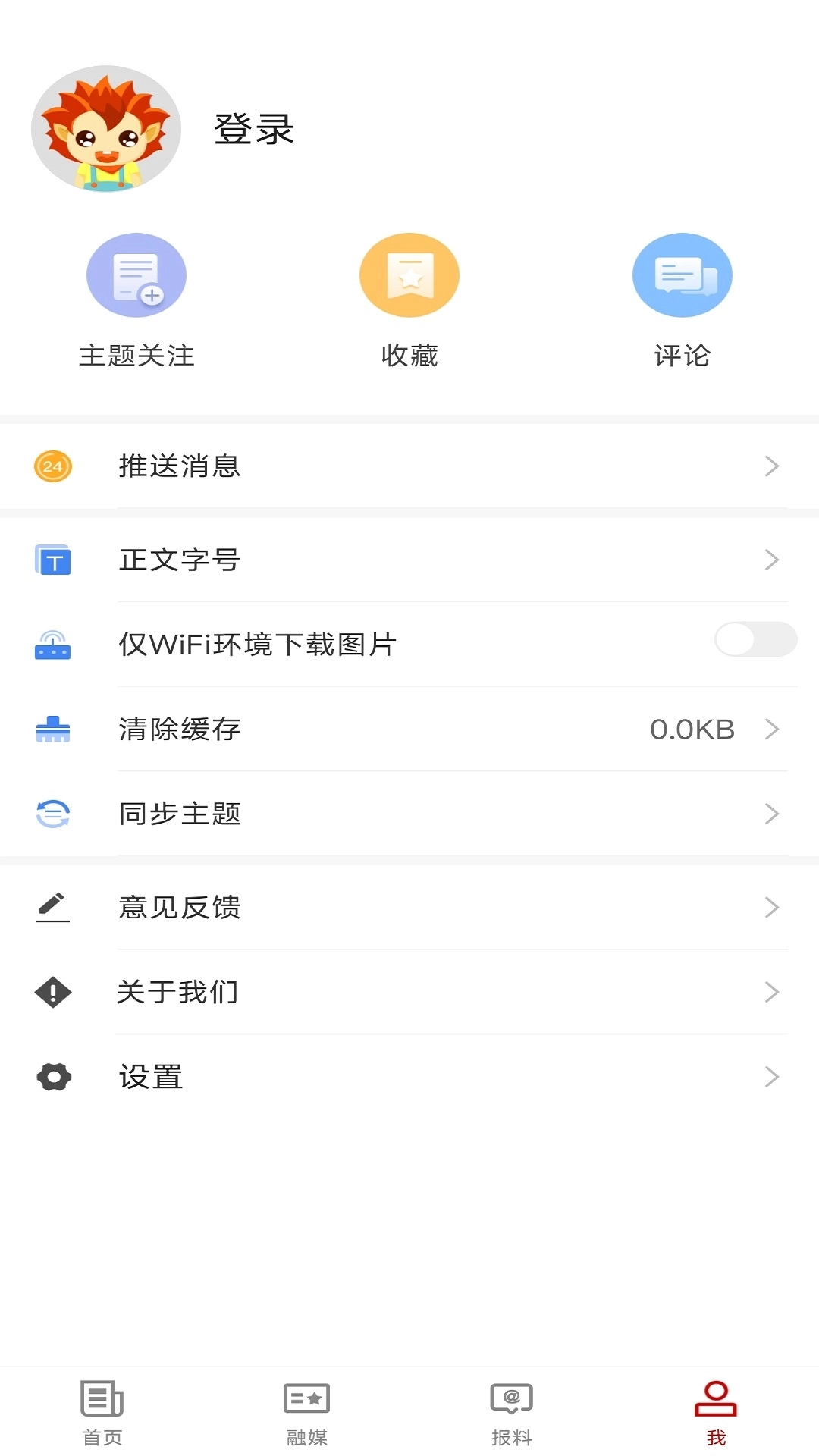Open 关于我们 via its chevron

[x=773, y=992]
